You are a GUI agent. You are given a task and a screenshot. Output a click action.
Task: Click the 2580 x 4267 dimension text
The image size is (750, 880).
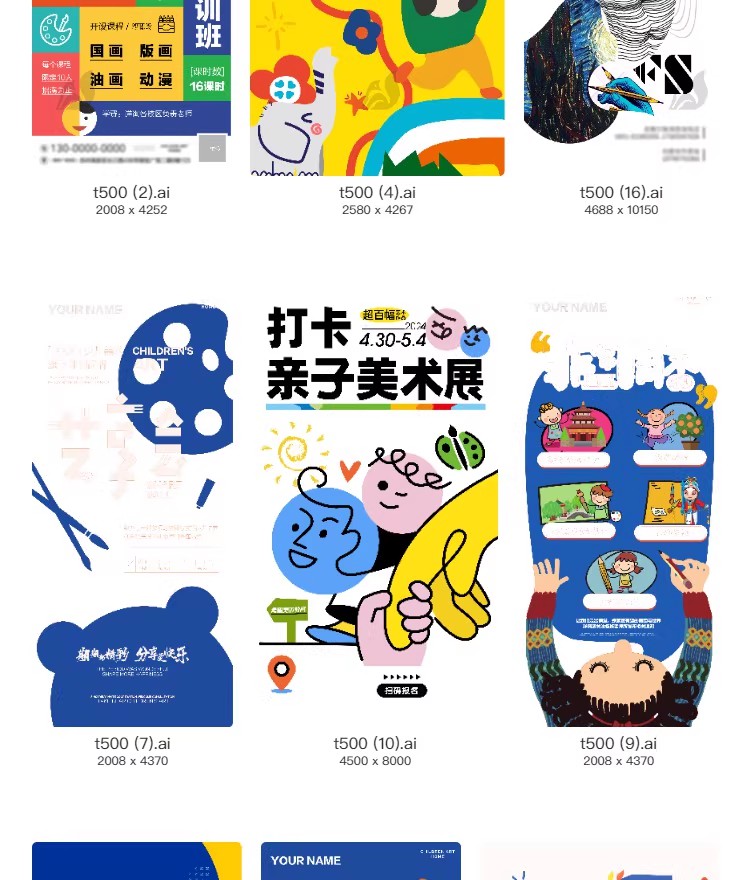(377, 210)
